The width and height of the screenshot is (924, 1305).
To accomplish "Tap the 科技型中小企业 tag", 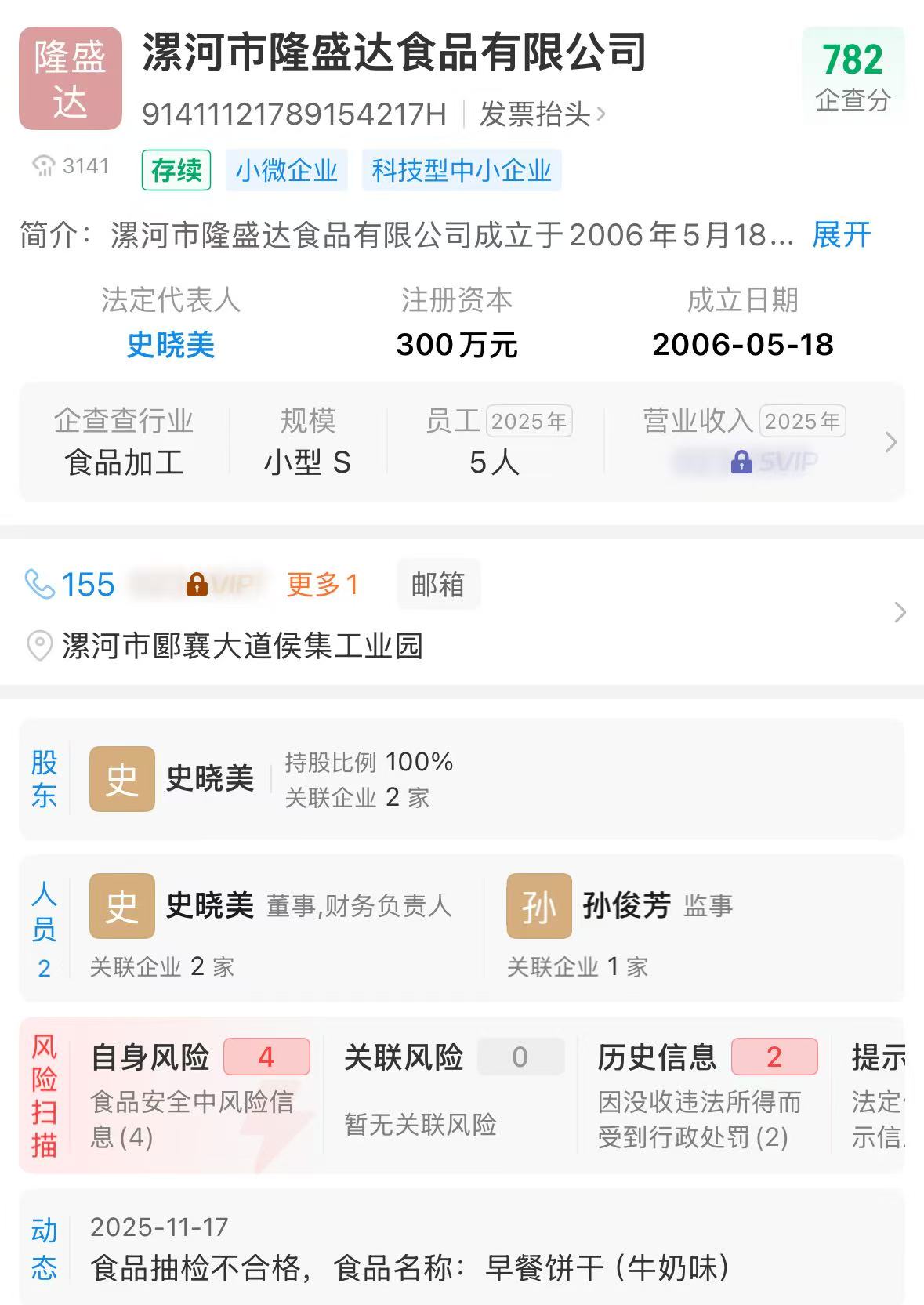I will 462,170.
